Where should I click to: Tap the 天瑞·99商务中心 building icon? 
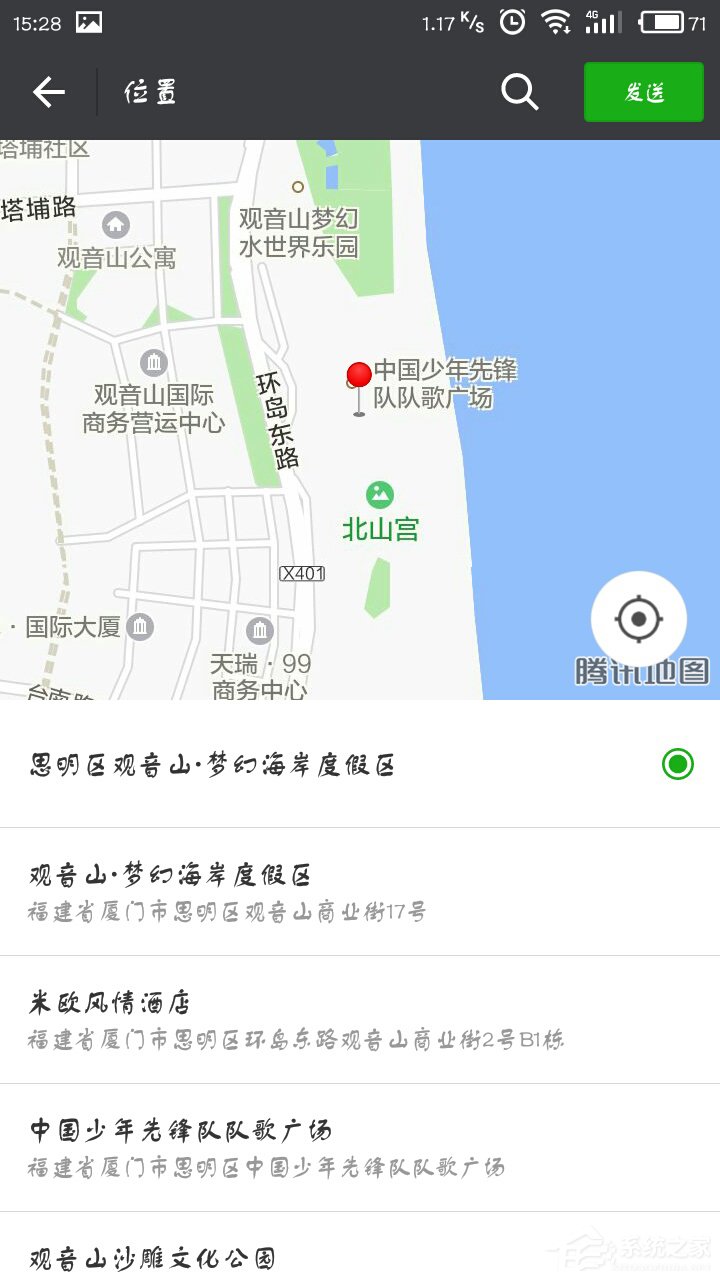point(260,630)
